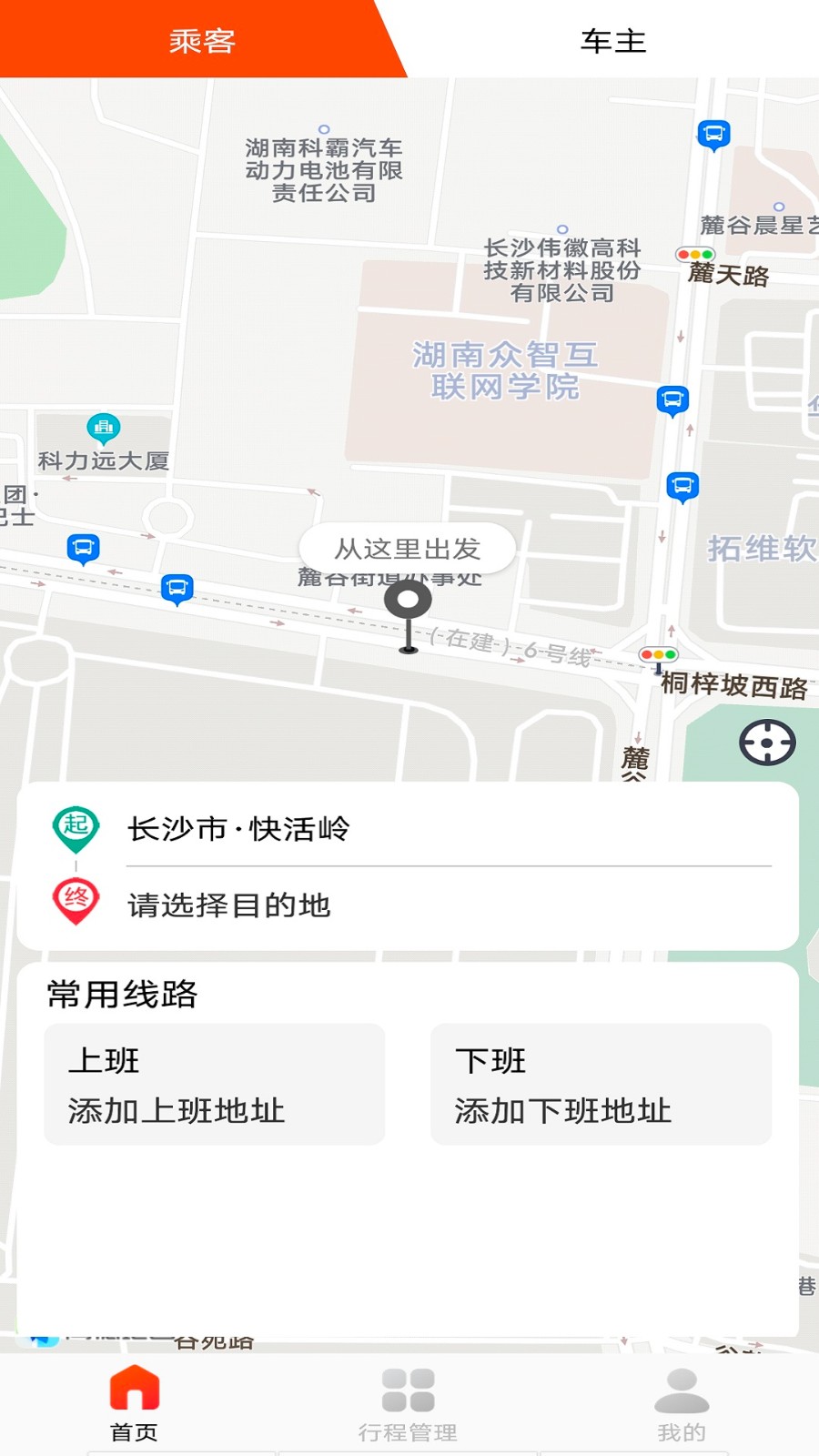Tap the red 终 destination icon
The width and height of the screenshot is (819, 1456).
(x=76, y=903)
